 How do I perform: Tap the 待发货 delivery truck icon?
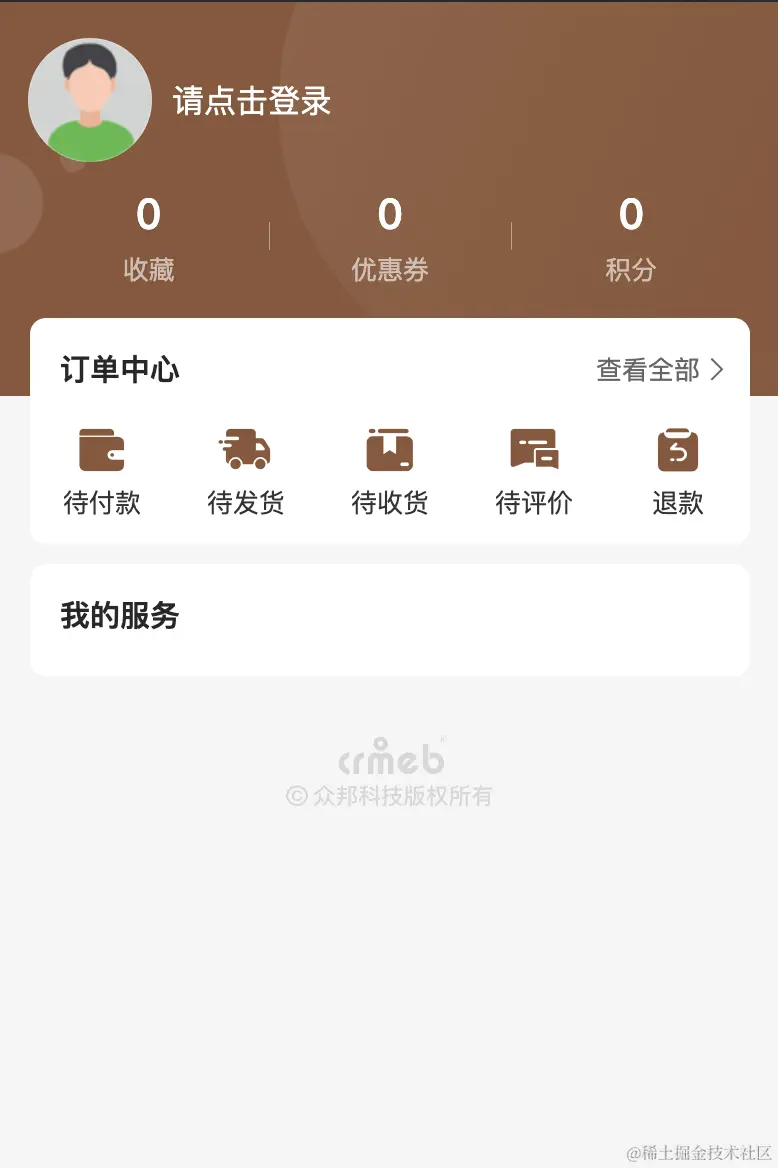tap(245, 449)
